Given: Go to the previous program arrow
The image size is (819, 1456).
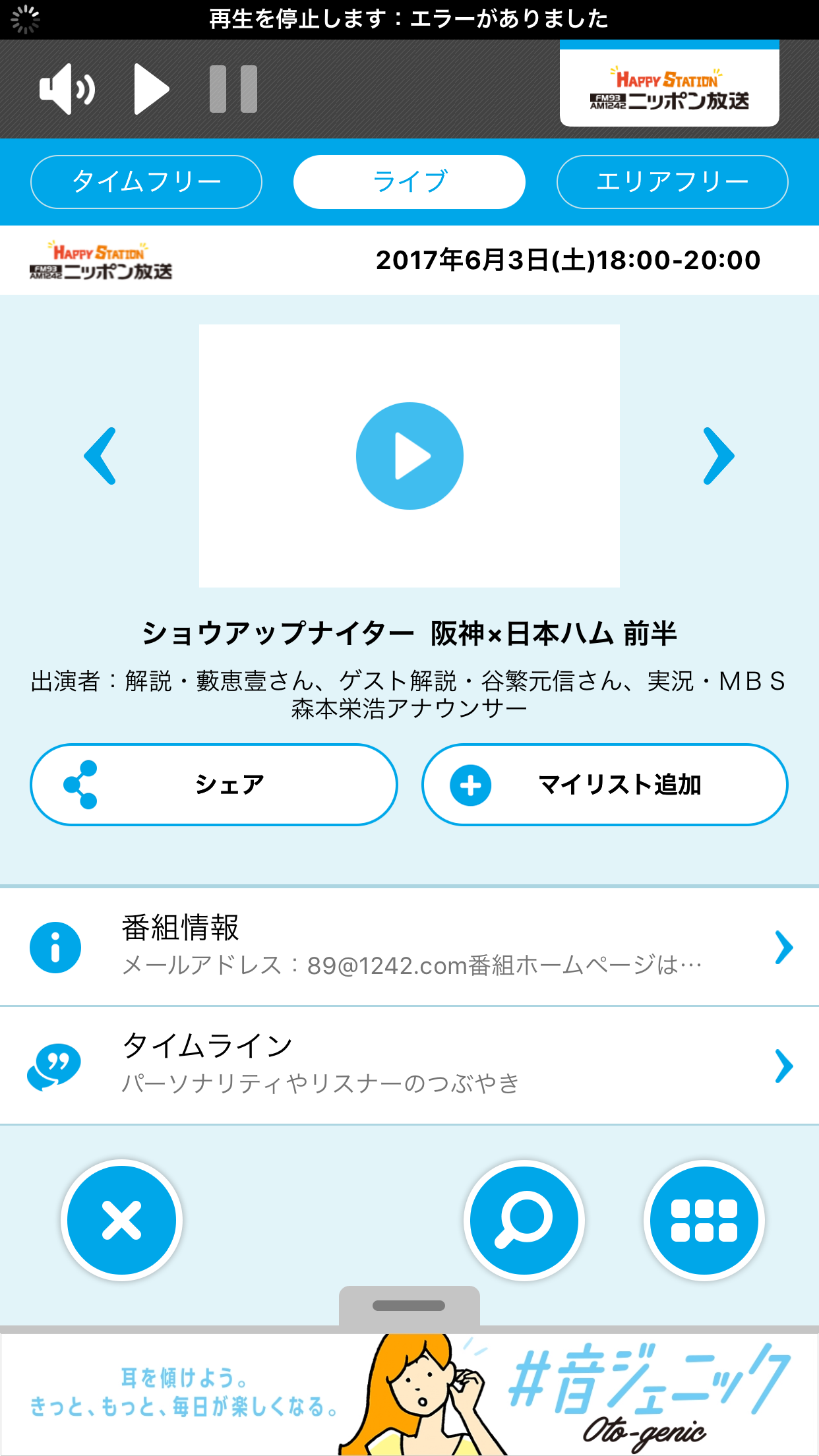Looking at the screenshot, I should coord(100,456).
